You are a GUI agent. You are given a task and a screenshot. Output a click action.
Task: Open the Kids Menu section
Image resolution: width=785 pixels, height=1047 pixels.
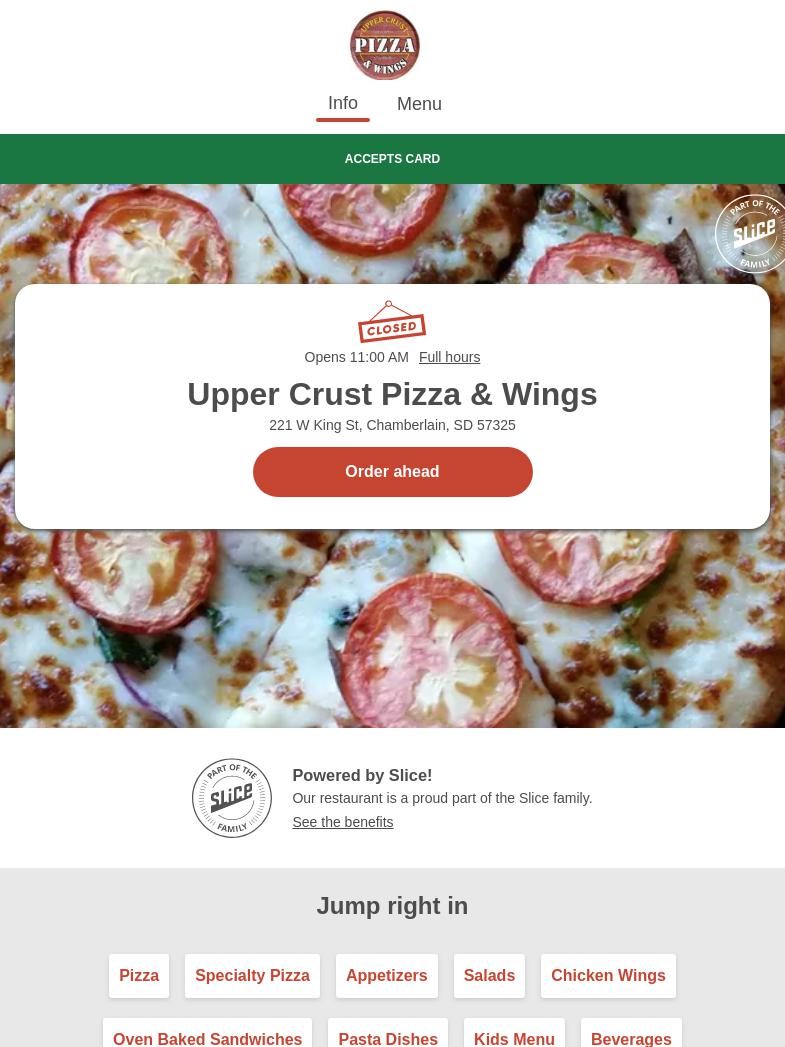coord(514,1037)
